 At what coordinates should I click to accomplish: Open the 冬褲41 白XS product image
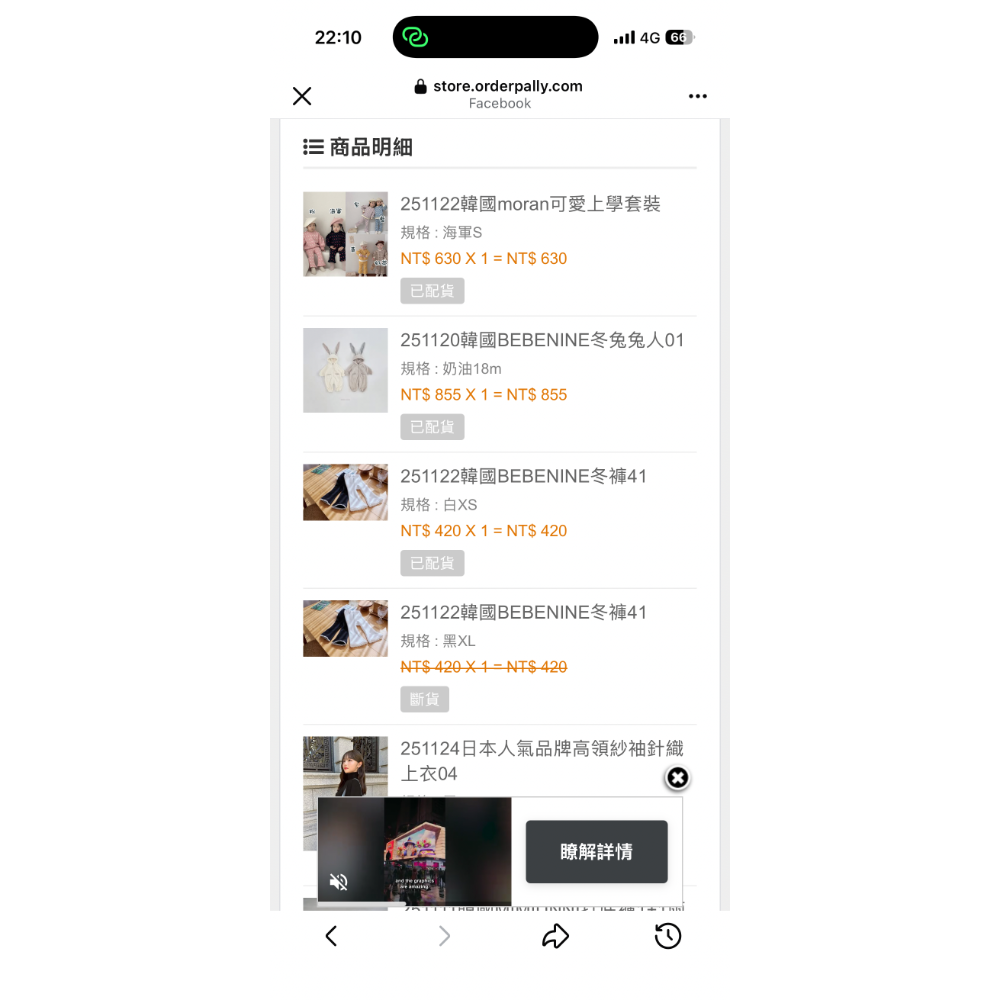(345, 492)
